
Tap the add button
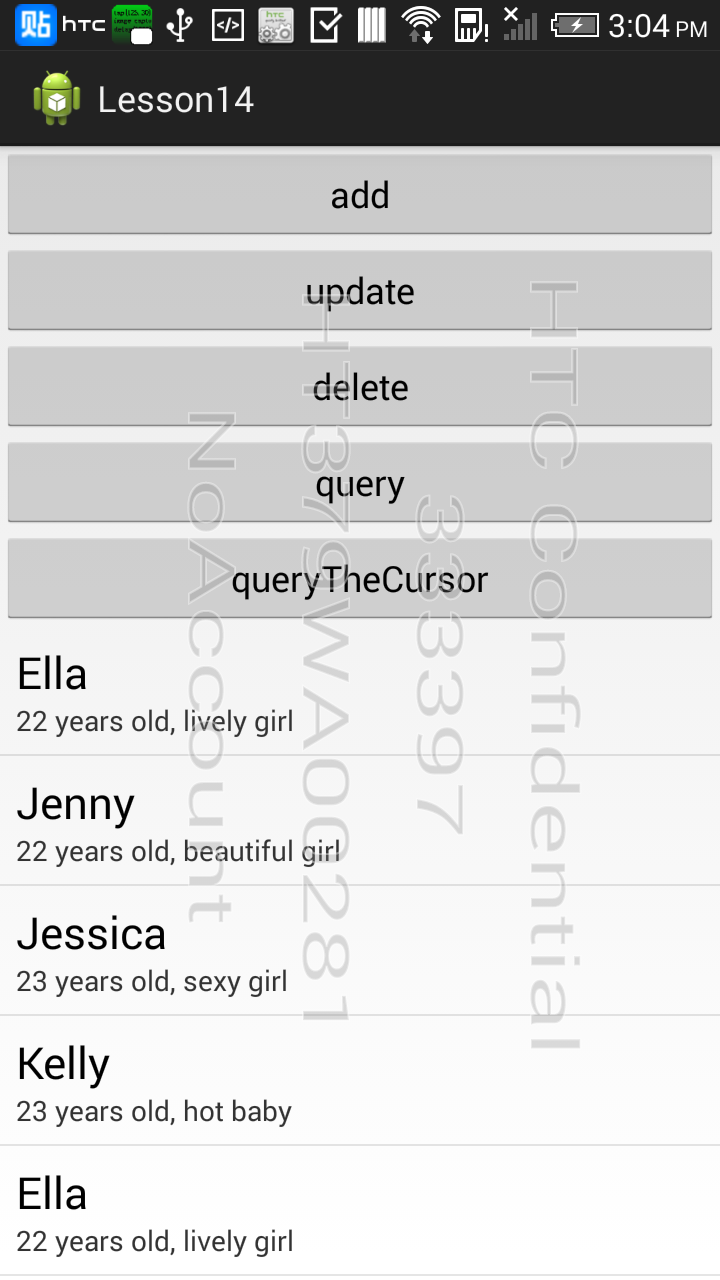point(360,194)
